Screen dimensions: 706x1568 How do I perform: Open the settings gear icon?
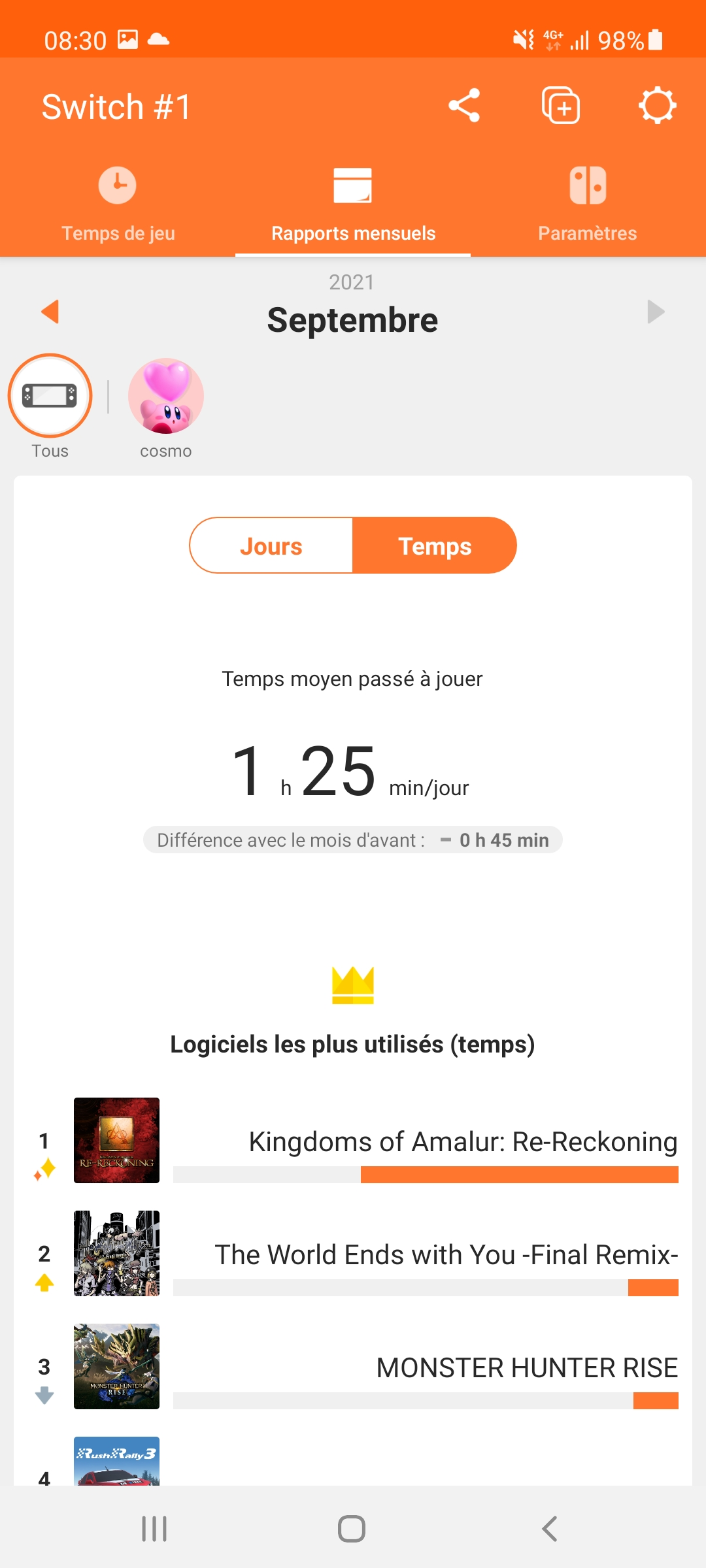click(x=656, y=106)
